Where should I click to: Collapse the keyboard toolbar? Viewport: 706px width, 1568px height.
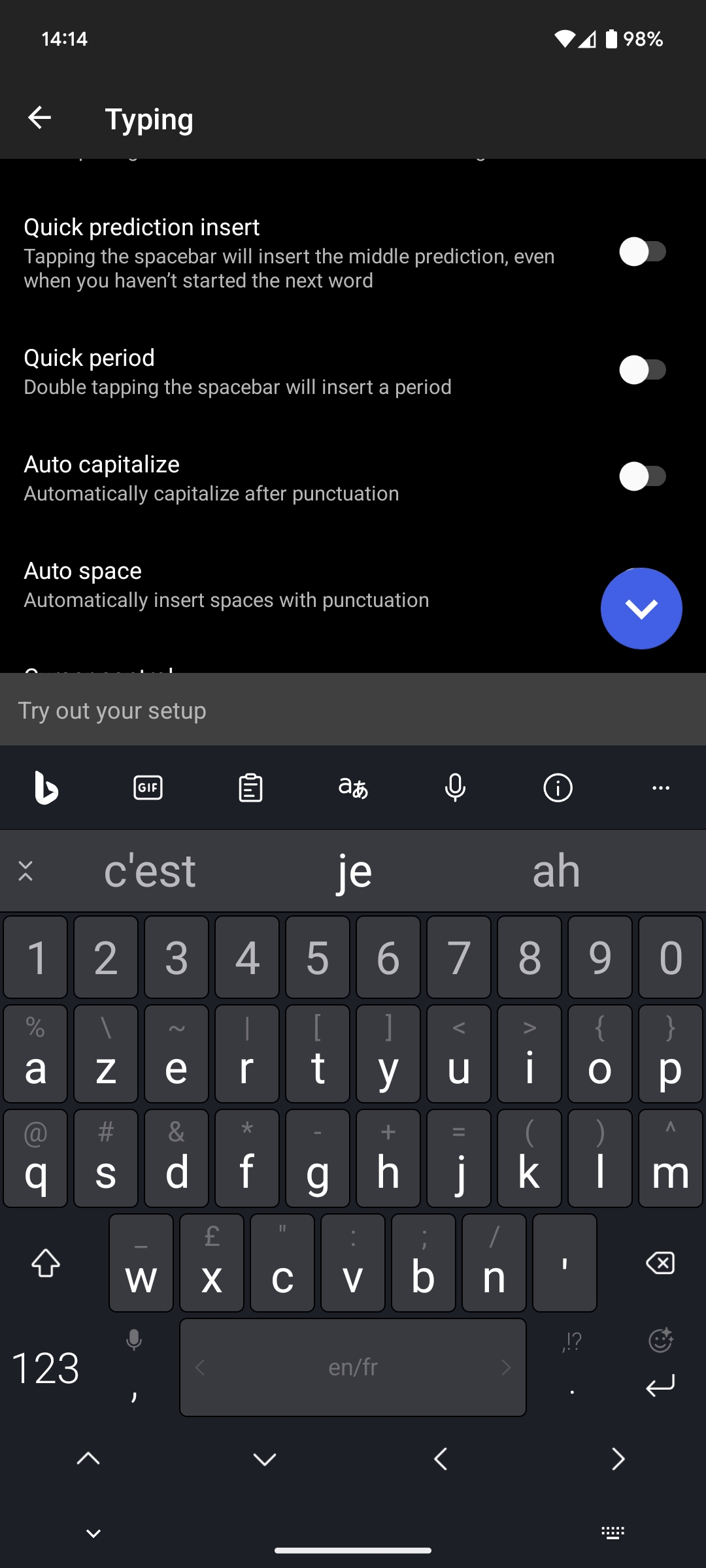25,871
